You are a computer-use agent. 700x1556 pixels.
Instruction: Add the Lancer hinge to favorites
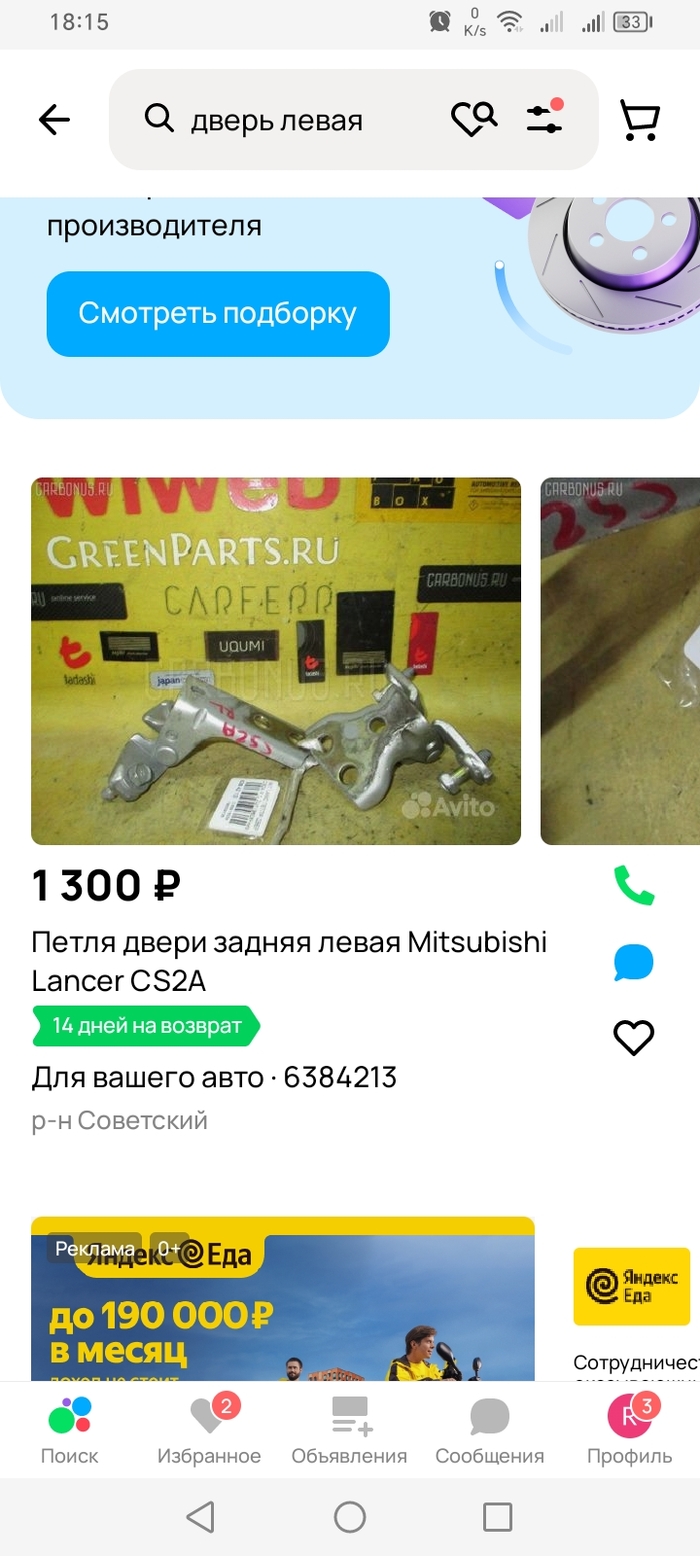633,1038
